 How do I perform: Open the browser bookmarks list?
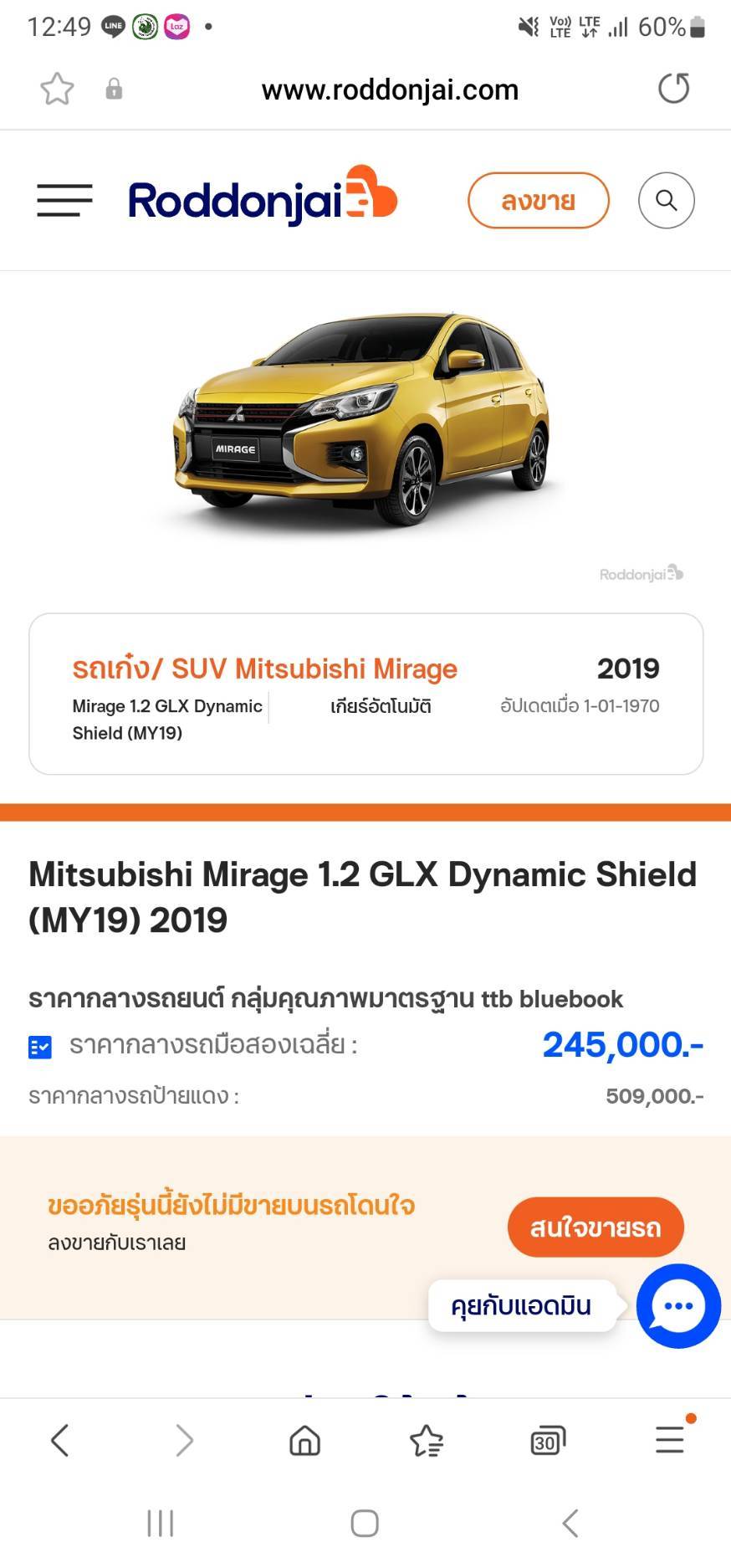pos(427,1441)
